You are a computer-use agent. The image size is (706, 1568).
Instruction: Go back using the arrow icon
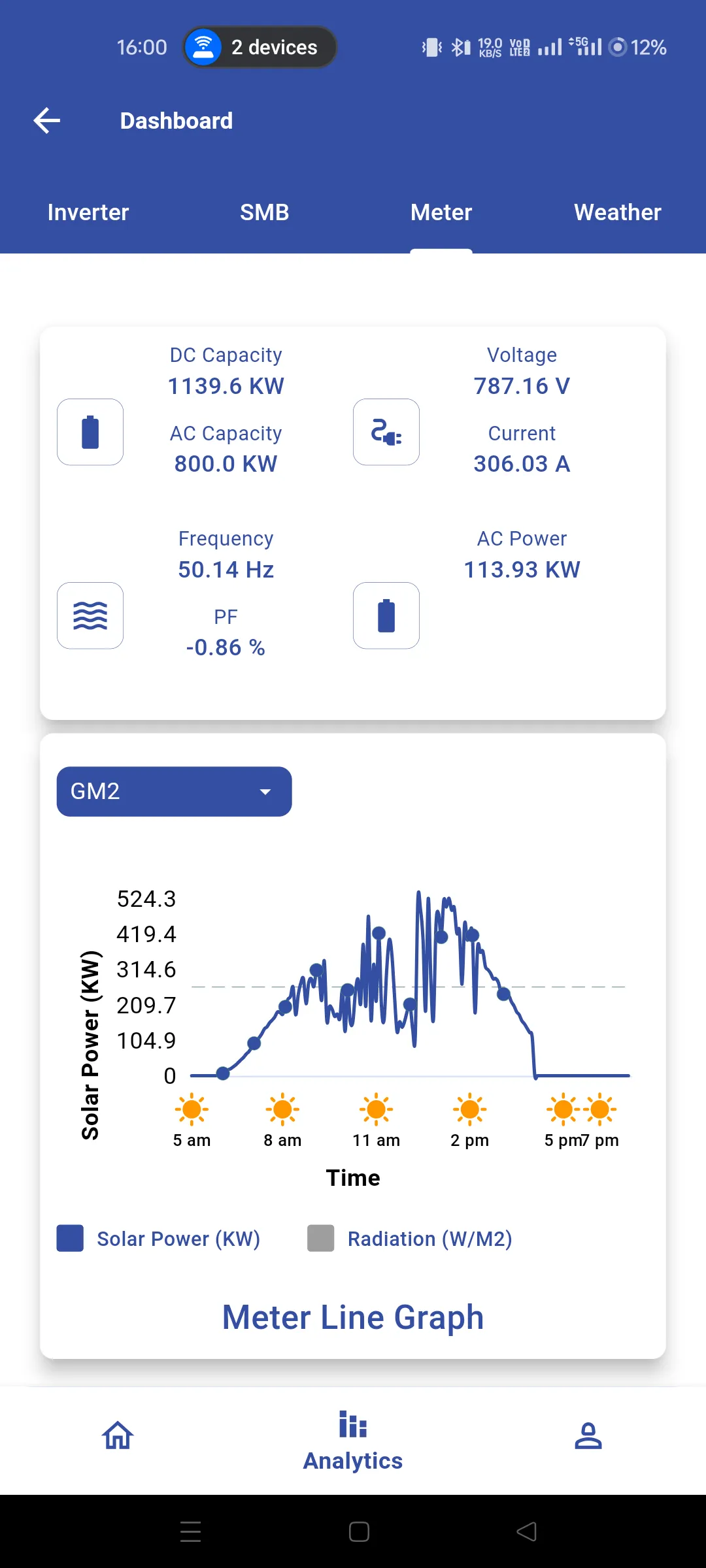coord(47,121)
